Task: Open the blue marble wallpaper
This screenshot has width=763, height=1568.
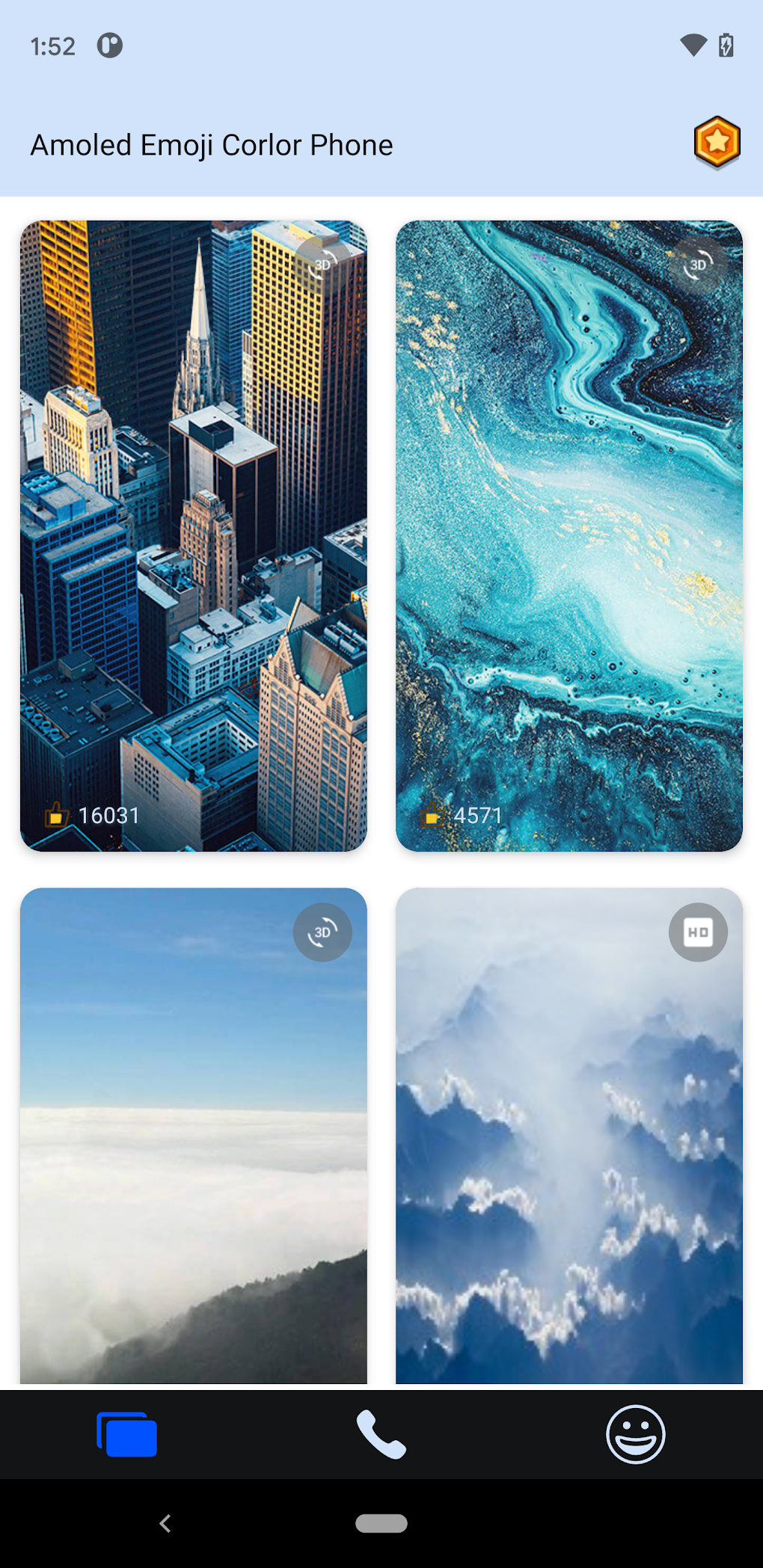Action: 569,535
